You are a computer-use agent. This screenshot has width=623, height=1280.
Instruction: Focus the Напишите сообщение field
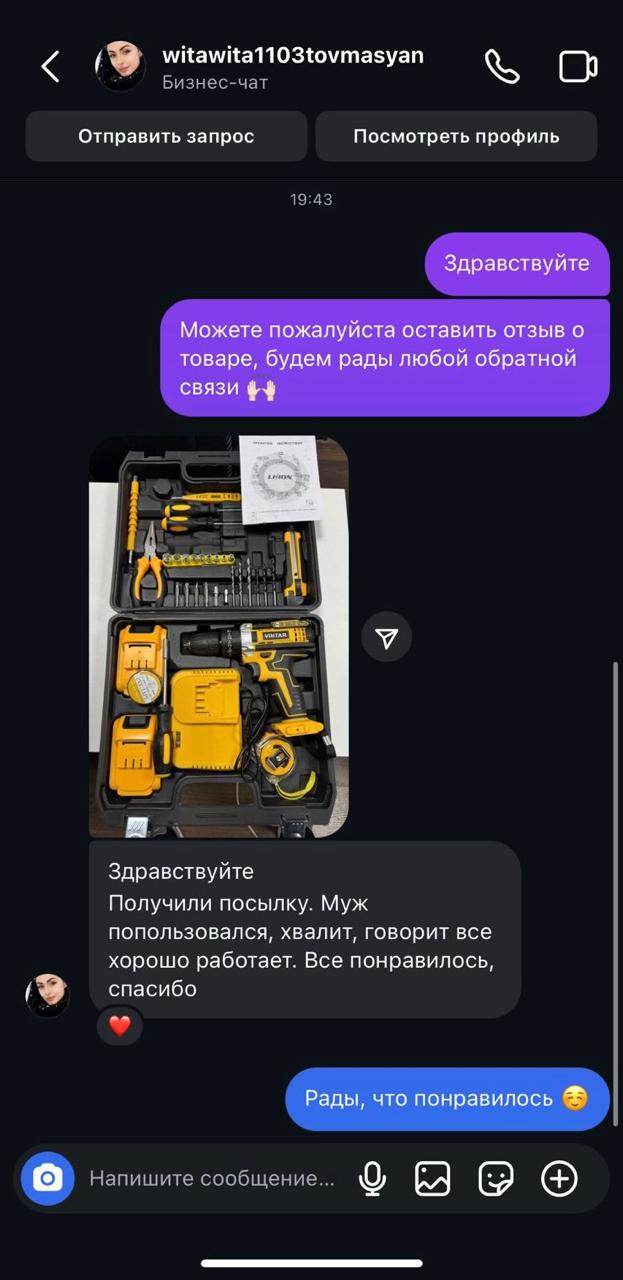pyautogui.click(x=212, y=1179)
